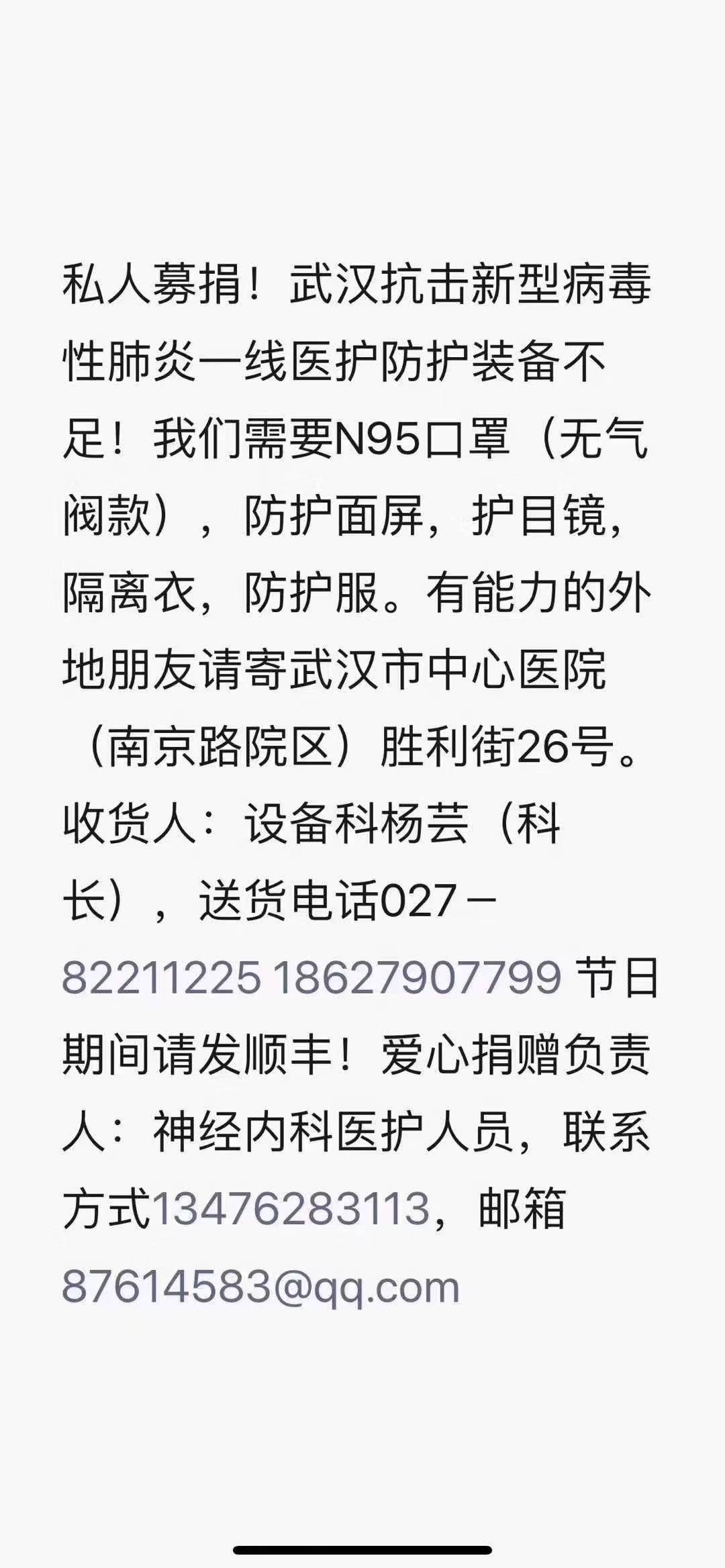Open the email address 87614583@qq.com
This screenshot has height=1568, width=725.
261,1287
